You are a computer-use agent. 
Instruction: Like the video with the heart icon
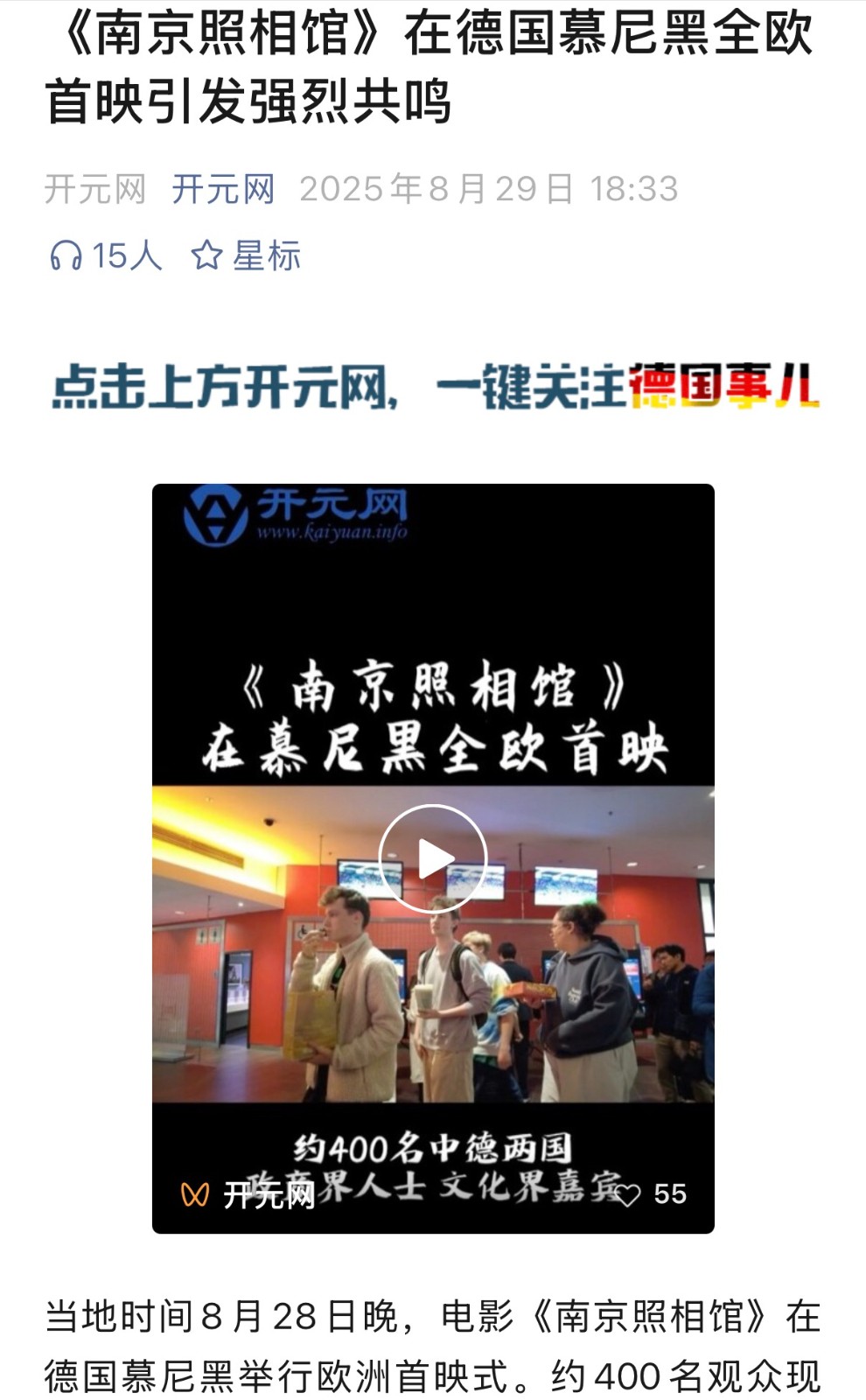coord(627,1194)
